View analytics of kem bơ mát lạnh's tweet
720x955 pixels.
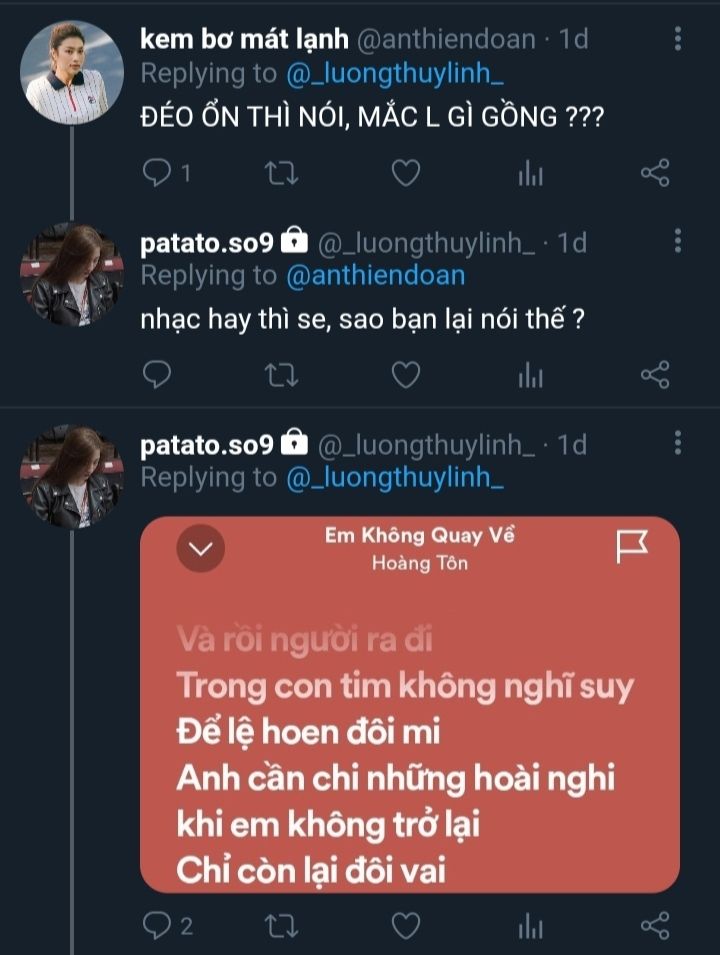(x=530, y=175)
